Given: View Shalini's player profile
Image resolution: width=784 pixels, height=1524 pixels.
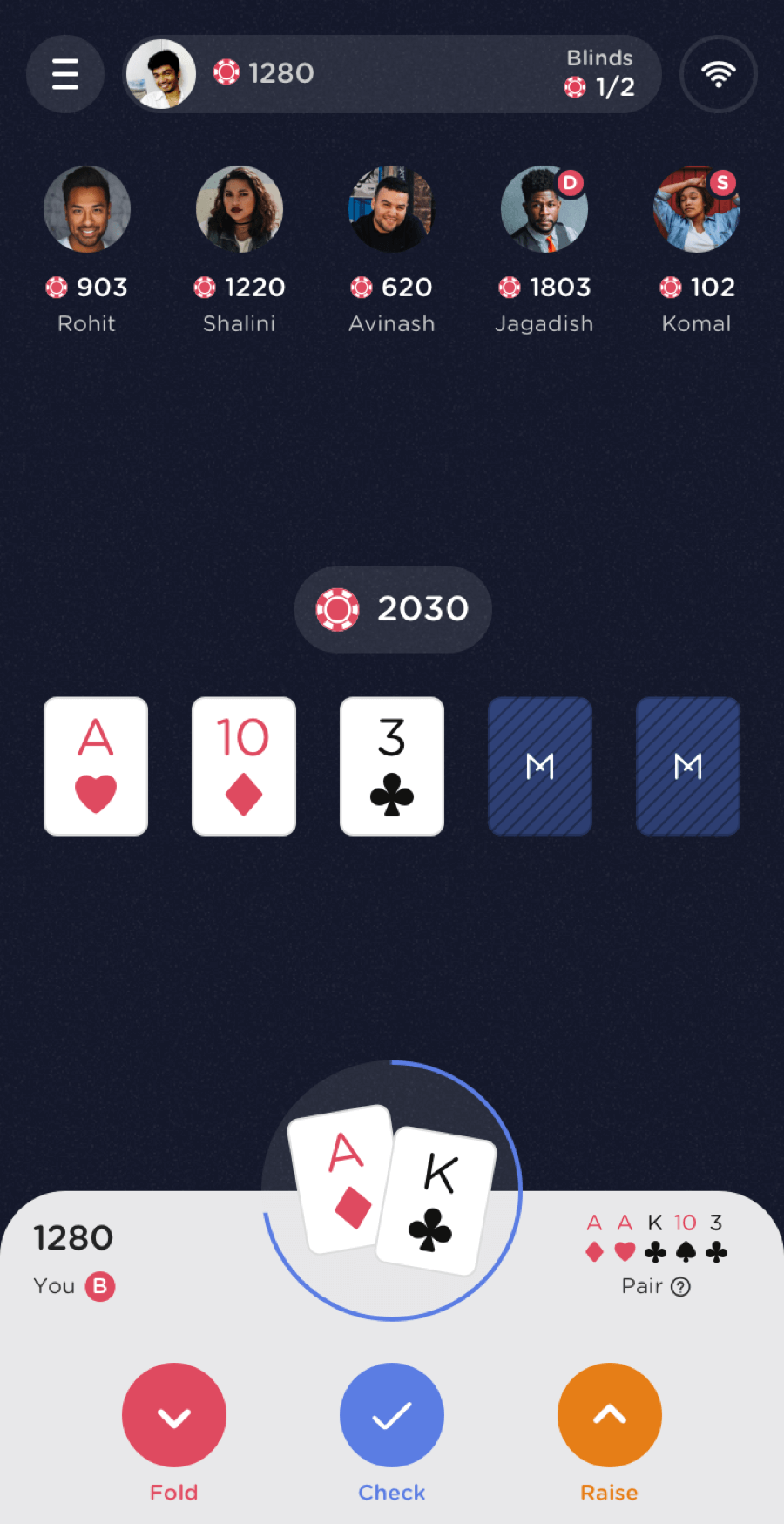Looking at the screenshot, I should [240, 209].
